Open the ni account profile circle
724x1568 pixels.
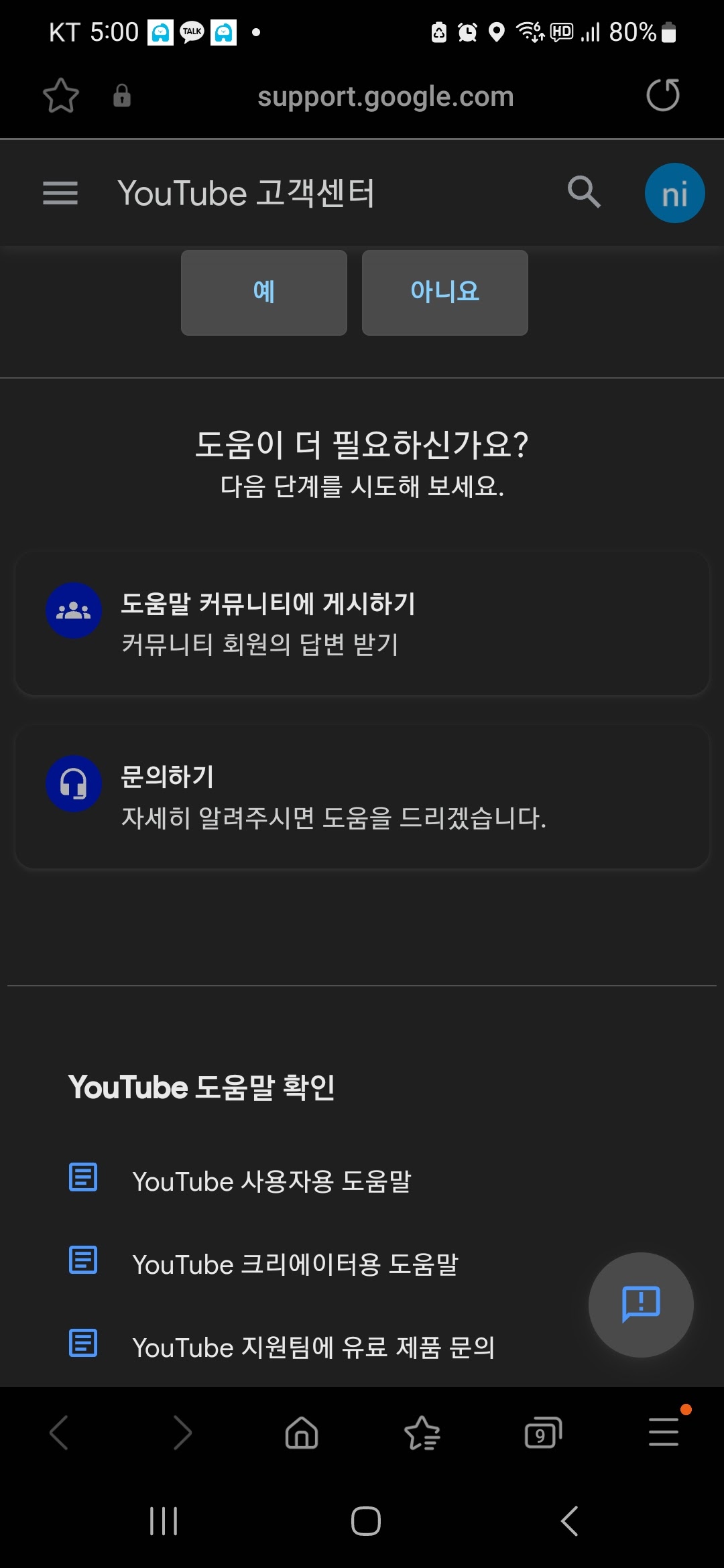point(674,192)
